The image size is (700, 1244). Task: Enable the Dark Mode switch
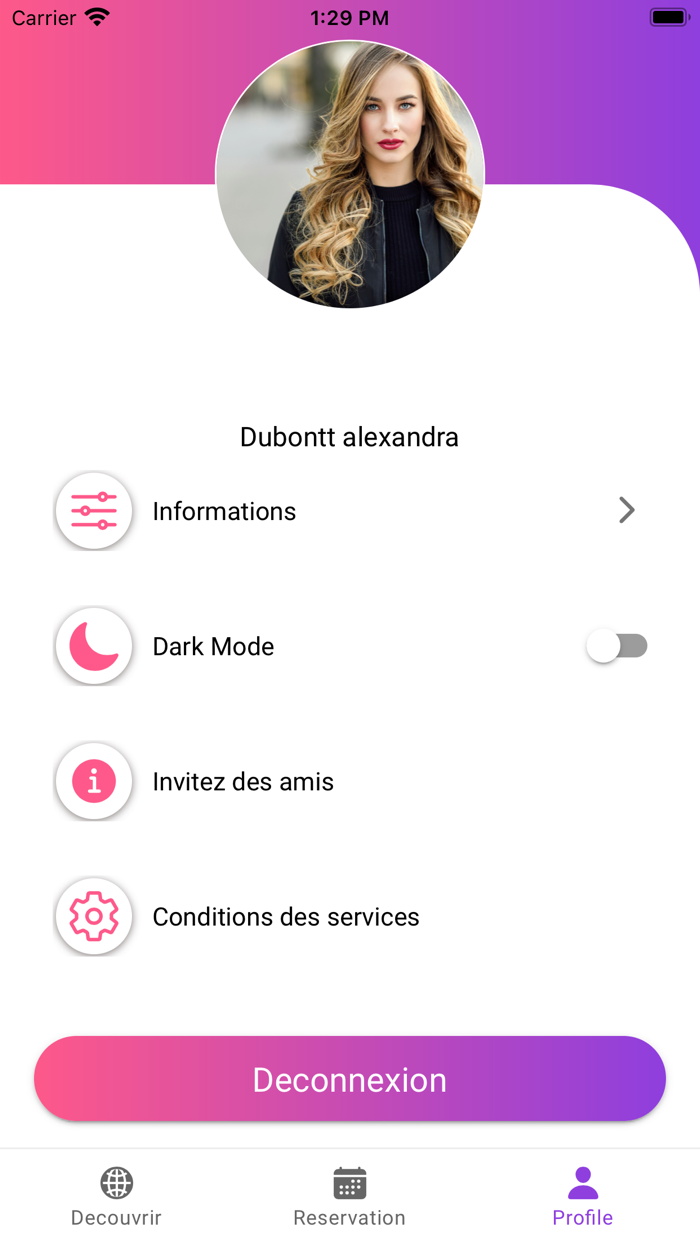(617, 646)
